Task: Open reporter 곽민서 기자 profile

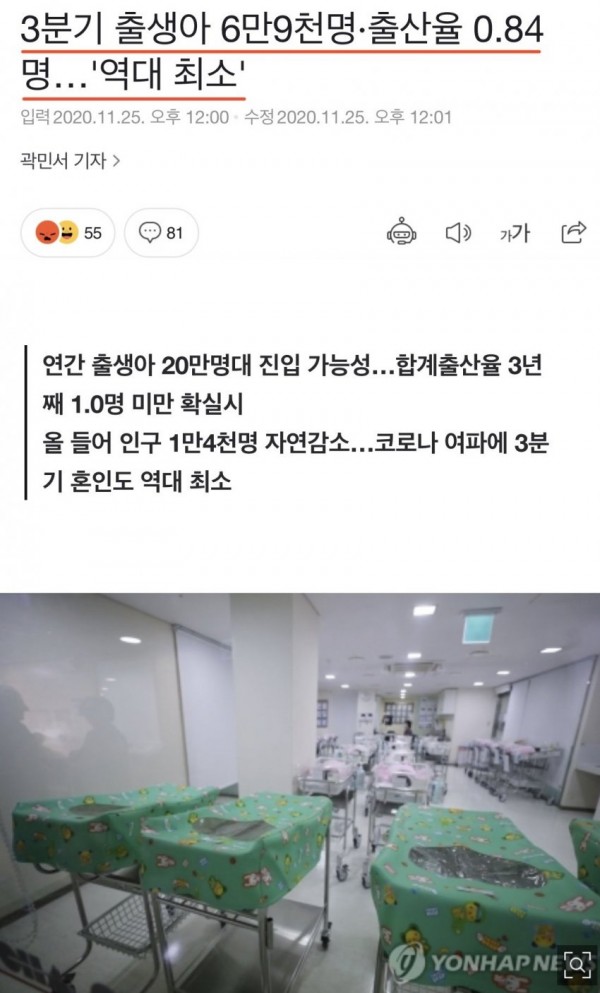Action: 70,160
